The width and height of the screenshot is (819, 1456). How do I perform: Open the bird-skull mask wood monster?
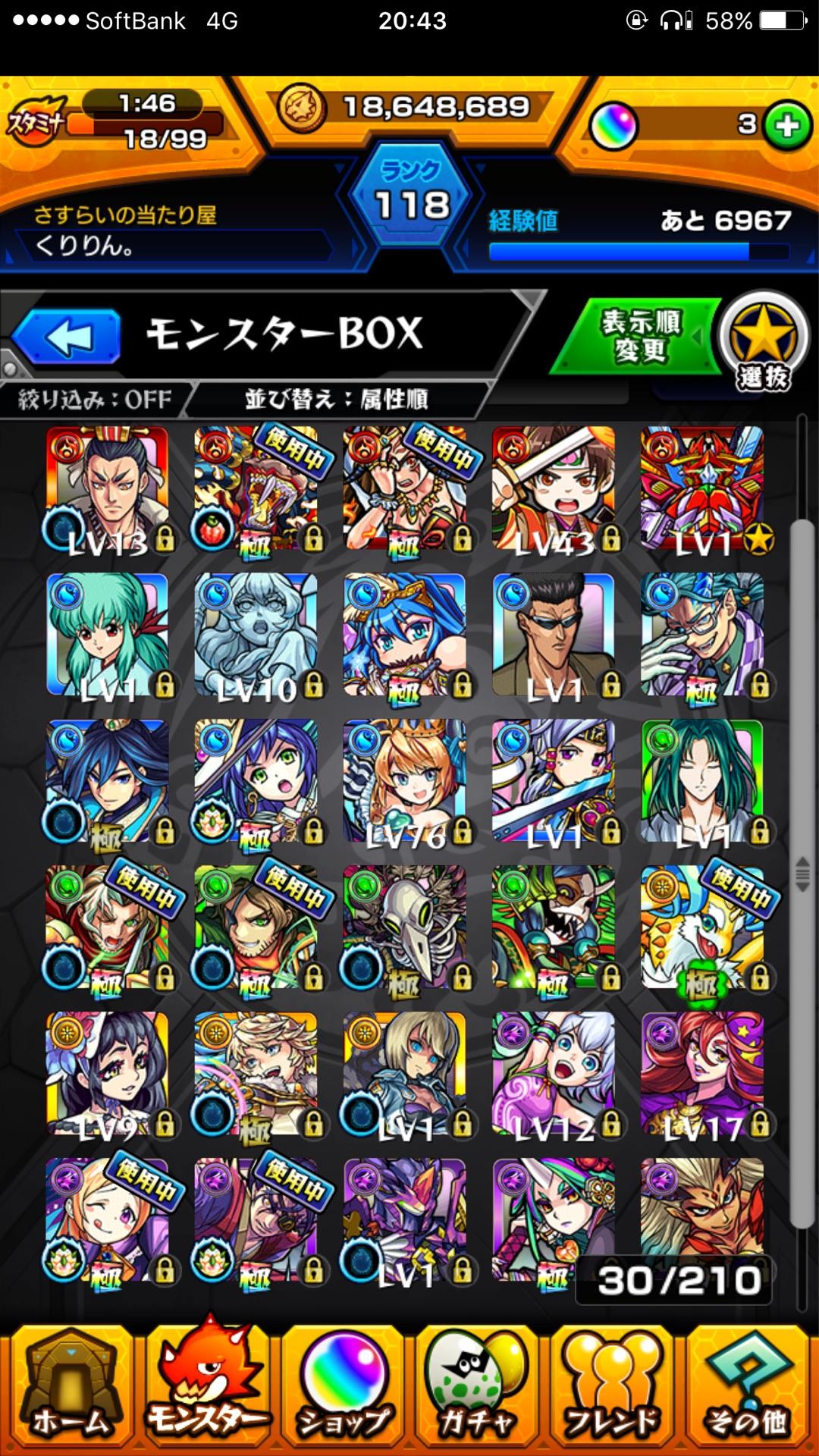point(405,927)
